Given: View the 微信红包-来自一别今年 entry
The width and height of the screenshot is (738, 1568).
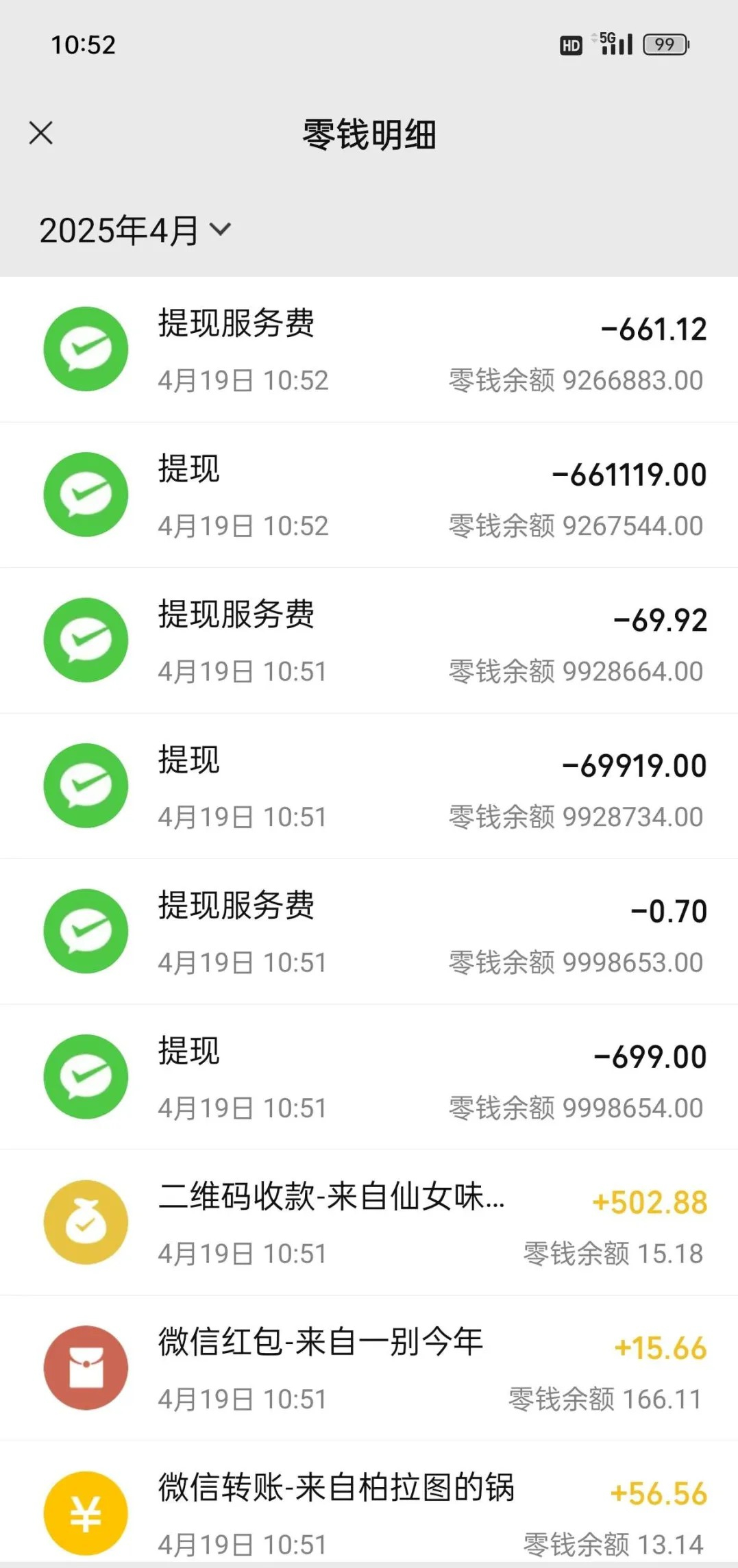Looking at the screenshot, I should click(369, 1369).
